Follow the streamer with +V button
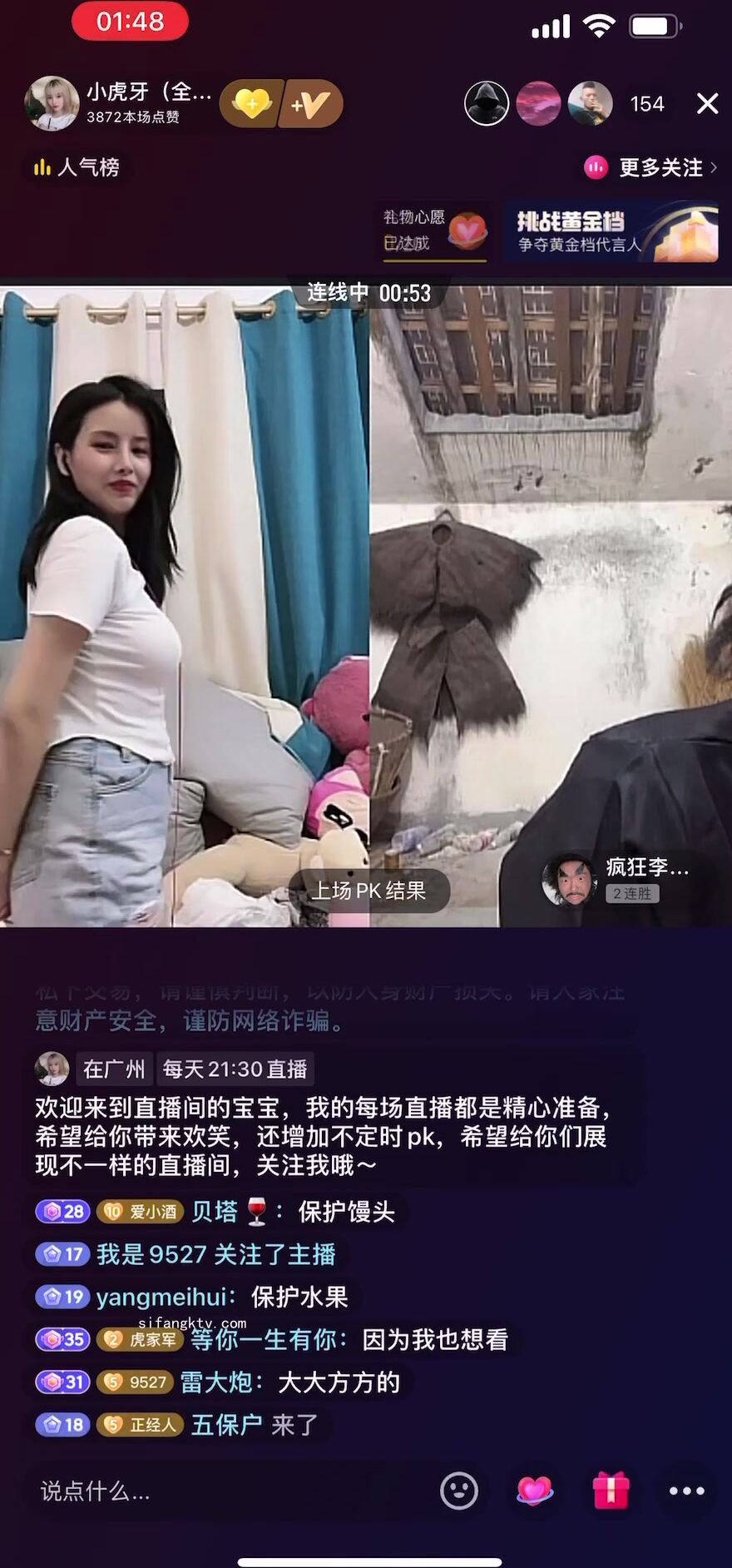Viewport: 732px width, 1568px height. 311,104
